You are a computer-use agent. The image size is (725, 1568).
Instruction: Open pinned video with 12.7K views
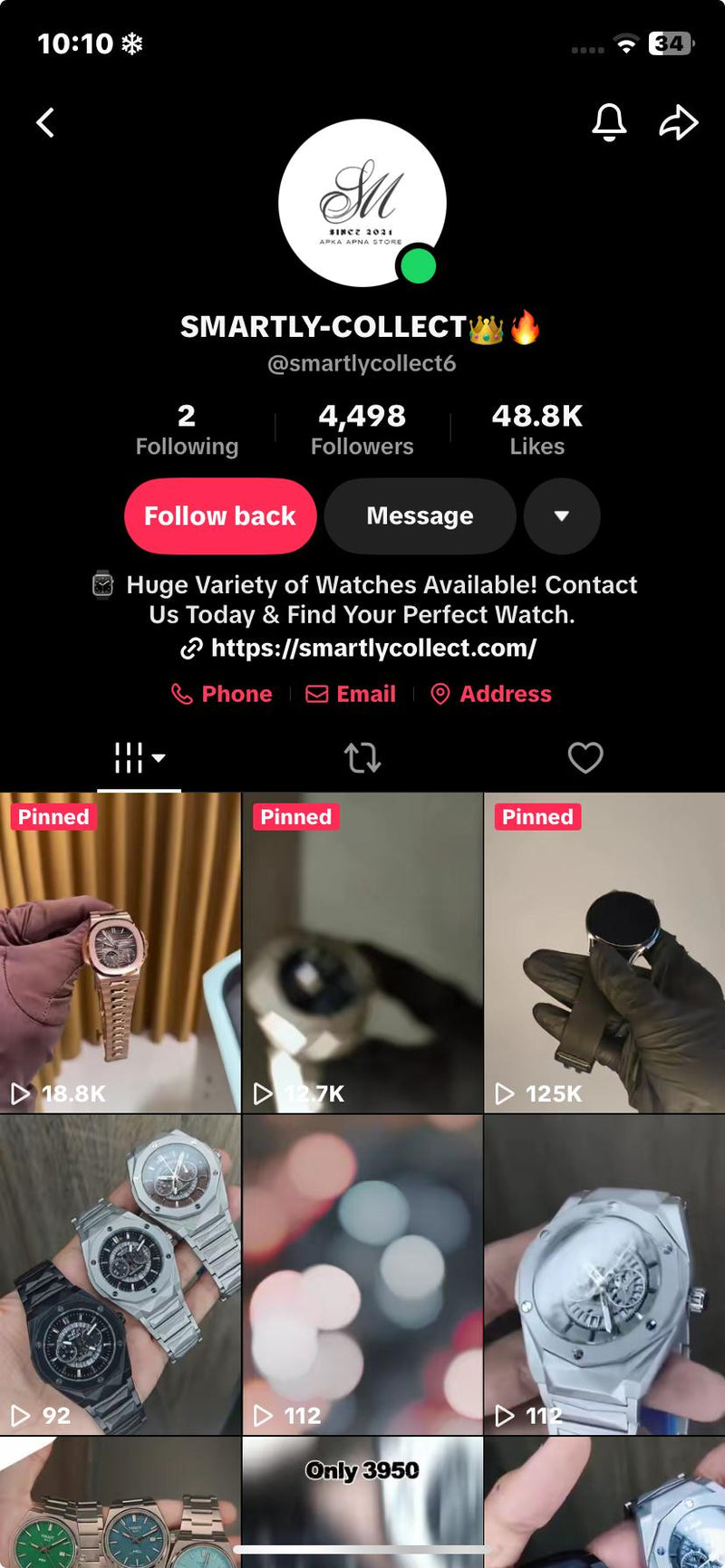pyautogui.click(x=362, y=953)
